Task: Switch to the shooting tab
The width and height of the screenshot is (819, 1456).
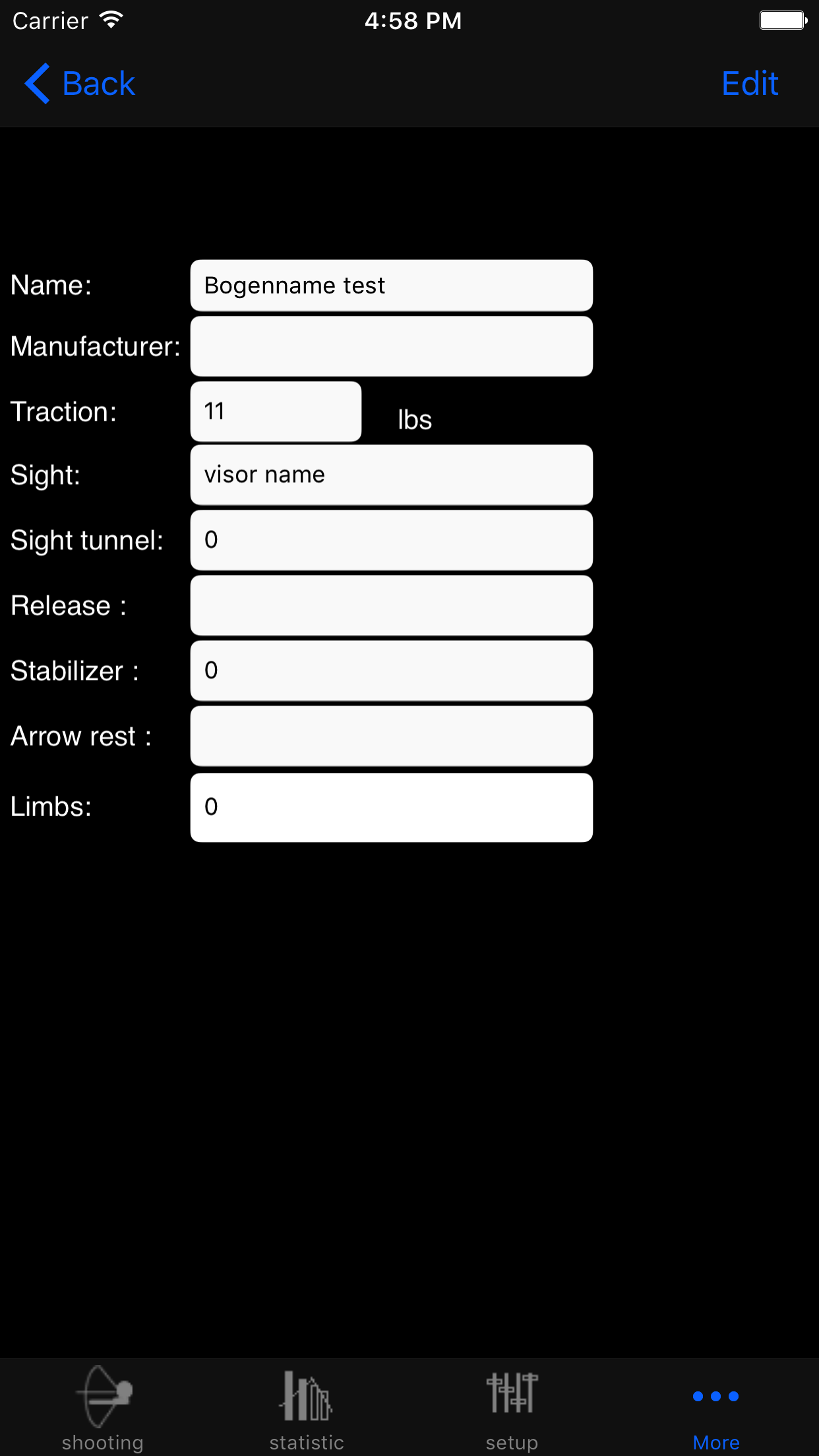Action: click(x=103, y=1407)
